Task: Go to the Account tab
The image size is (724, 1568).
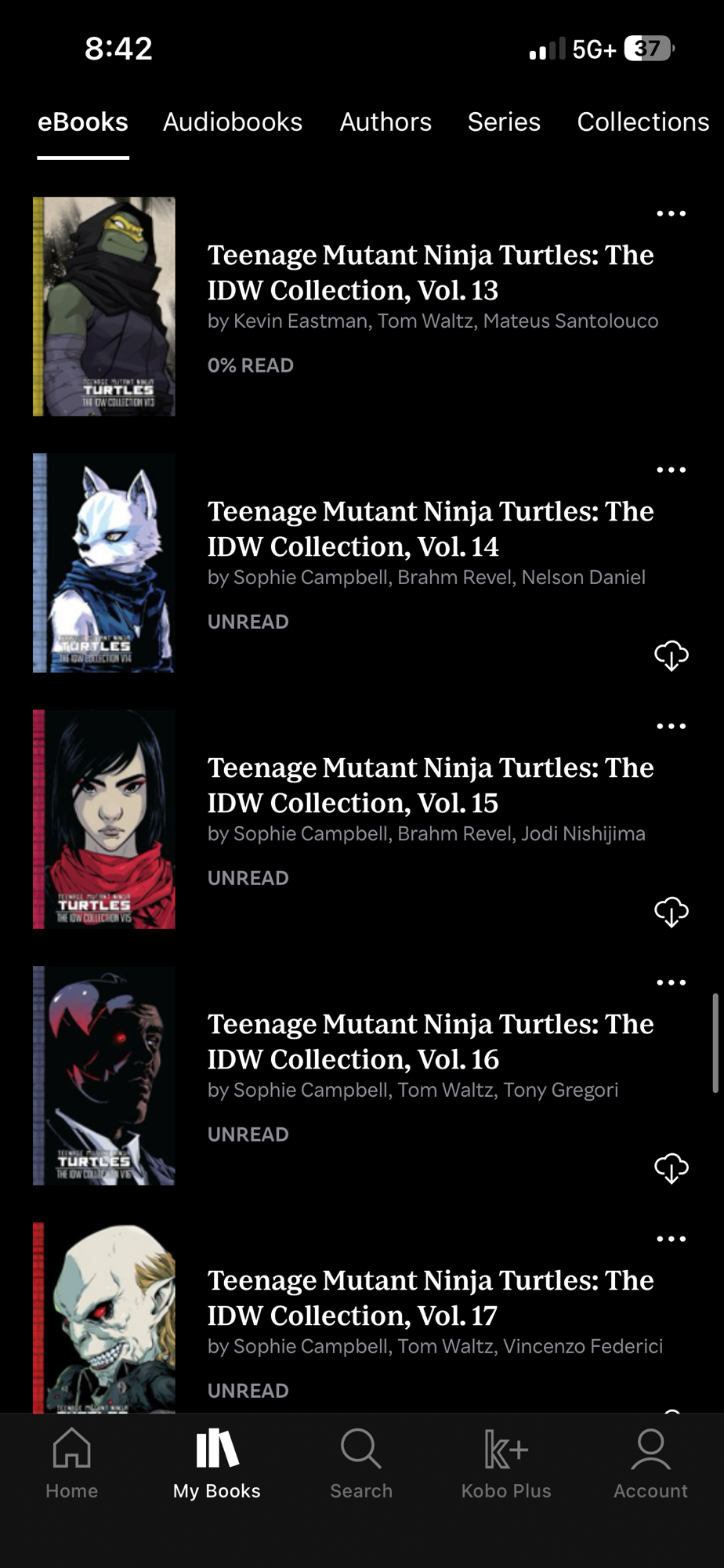Action: pyautogui.click(x=650, y=1463)
